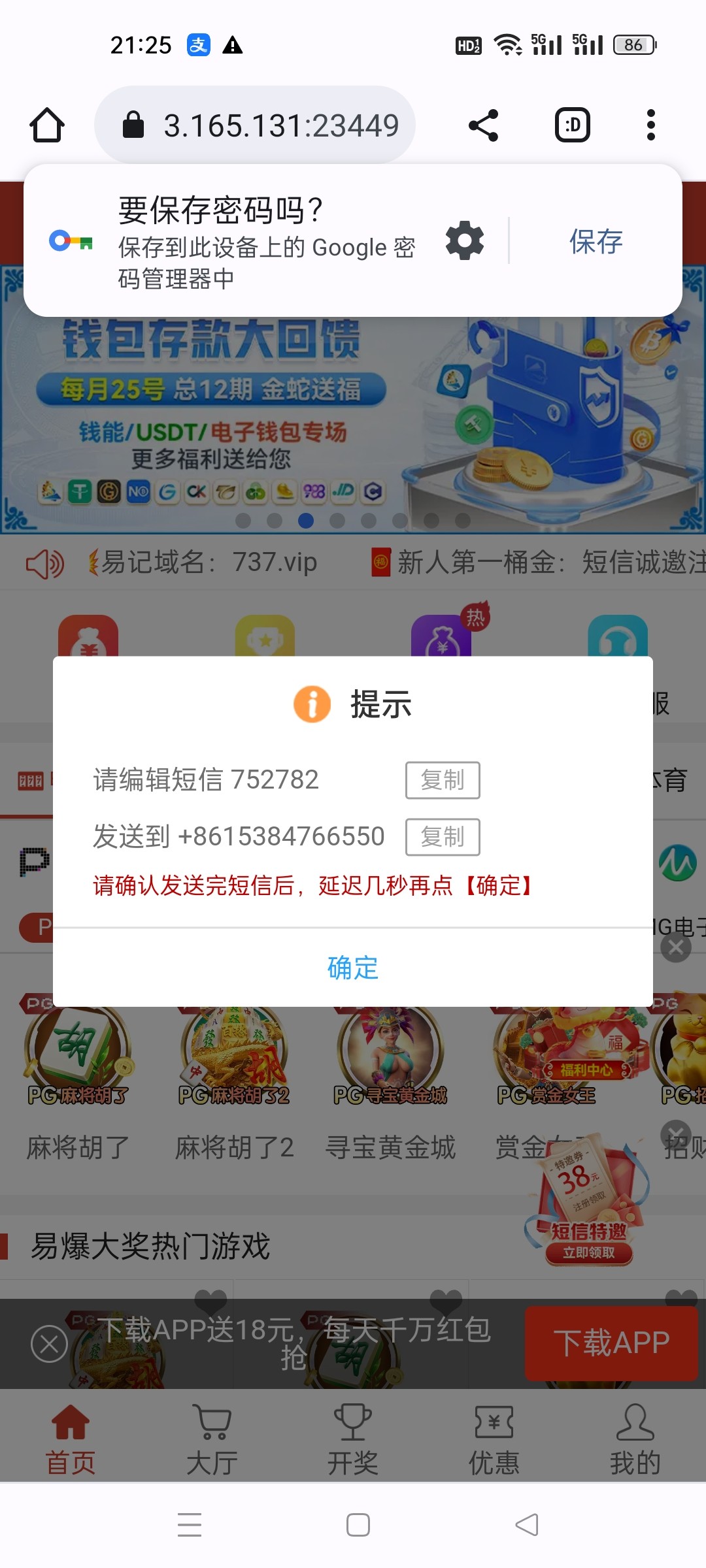Open the 优惠 tab

pyautogui.click(x=494, y=1441)
